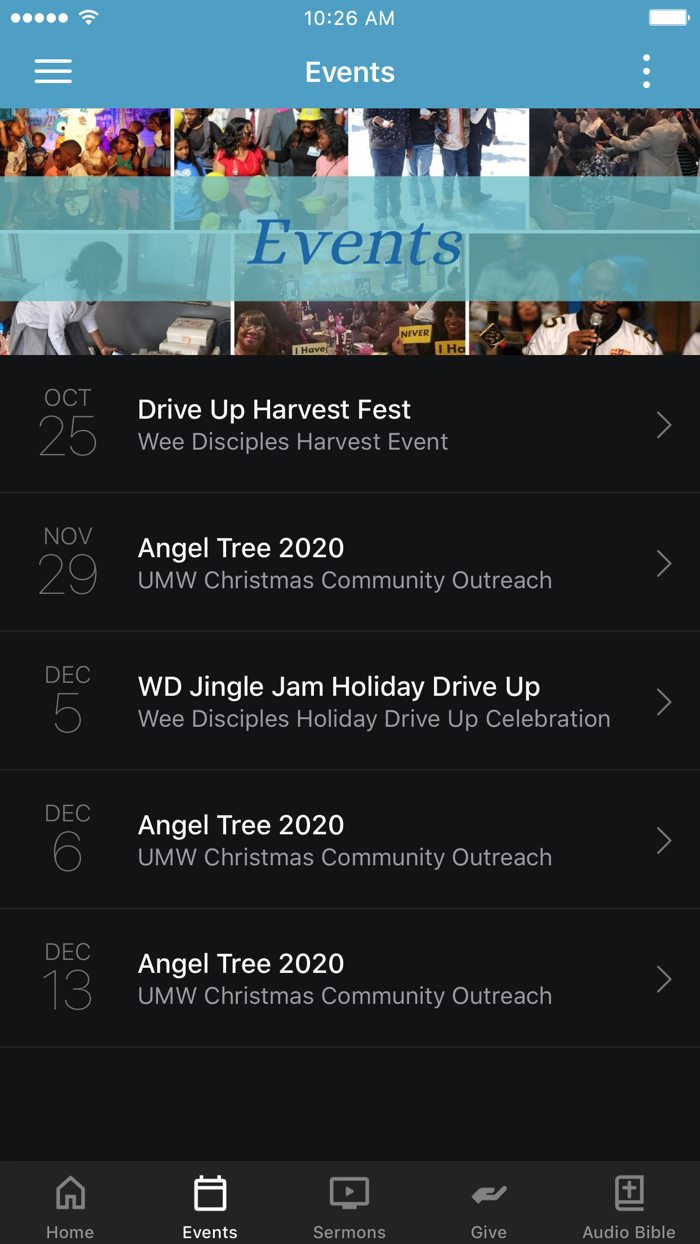This screenshot has width=700, height=1244.
Task: Select the Dec 6 Angel Tree event
Action: [350, 840]
